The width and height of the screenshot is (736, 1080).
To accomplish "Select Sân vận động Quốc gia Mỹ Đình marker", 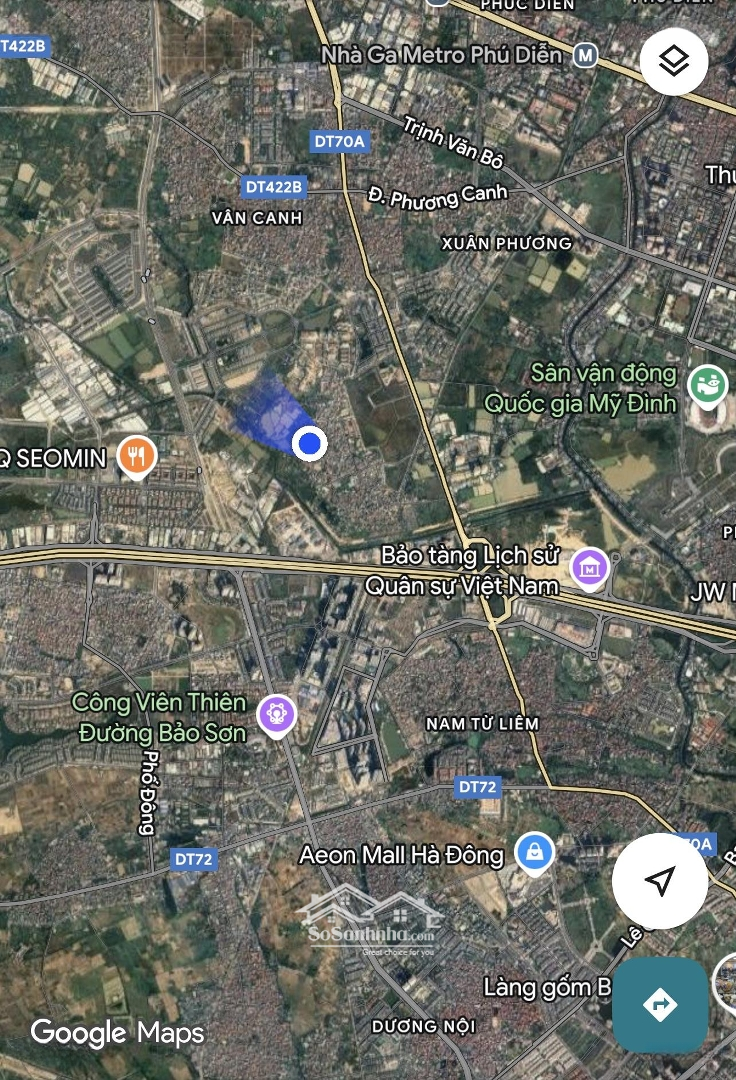I will pyautogui.click(x=708, y=385).
